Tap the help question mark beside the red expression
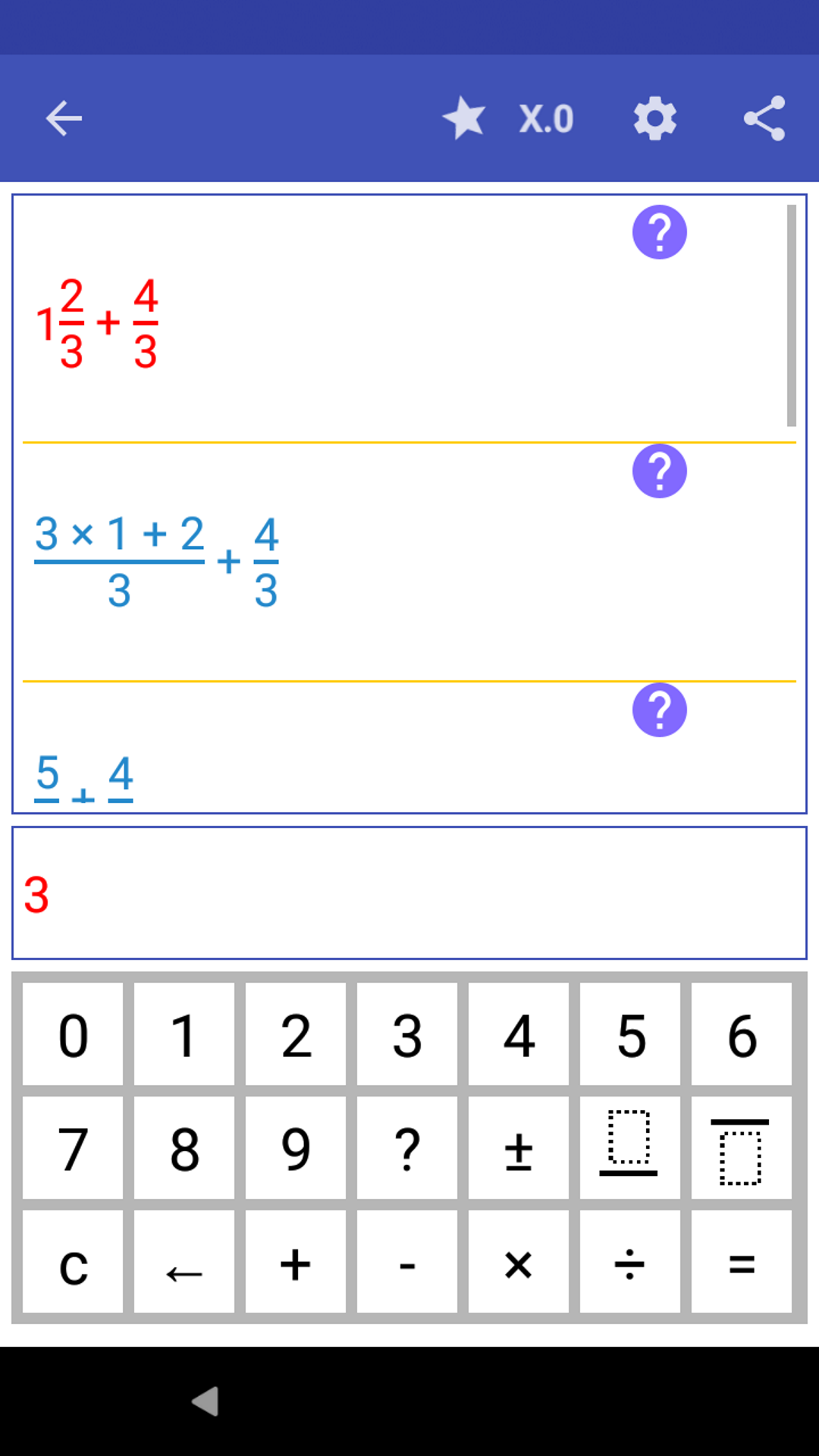 (x=659, y=233)
